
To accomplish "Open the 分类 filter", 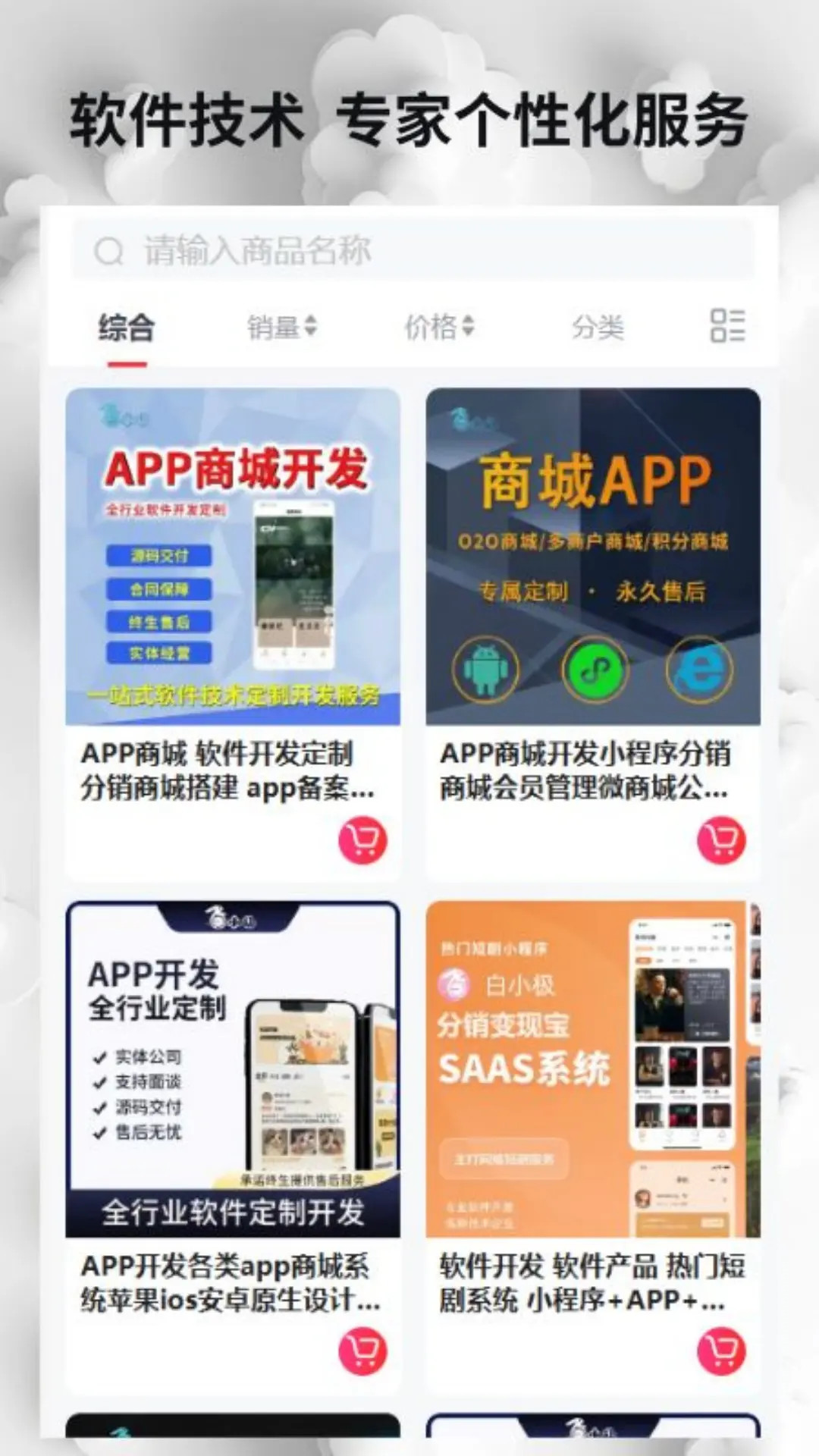I will 598,328.
